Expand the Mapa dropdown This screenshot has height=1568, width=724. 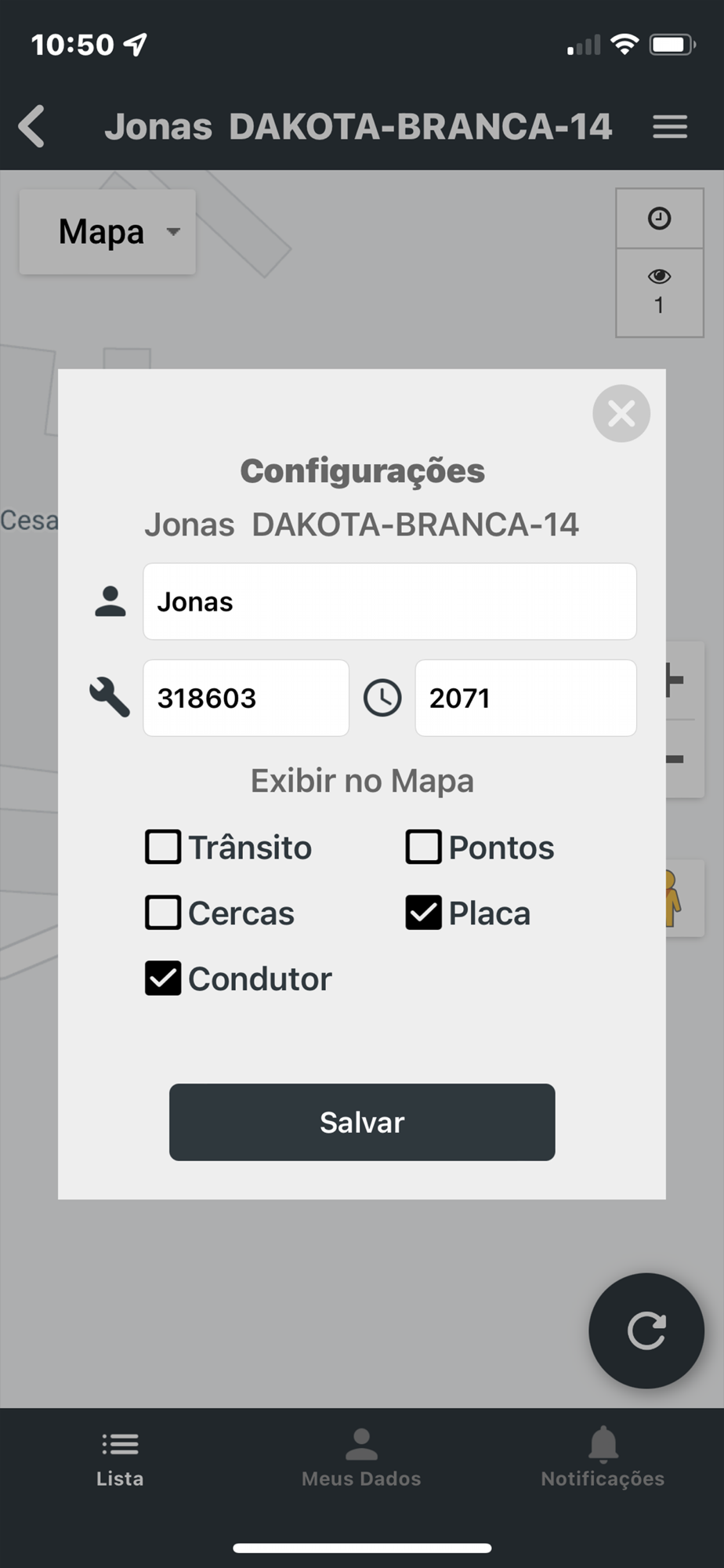107,232
